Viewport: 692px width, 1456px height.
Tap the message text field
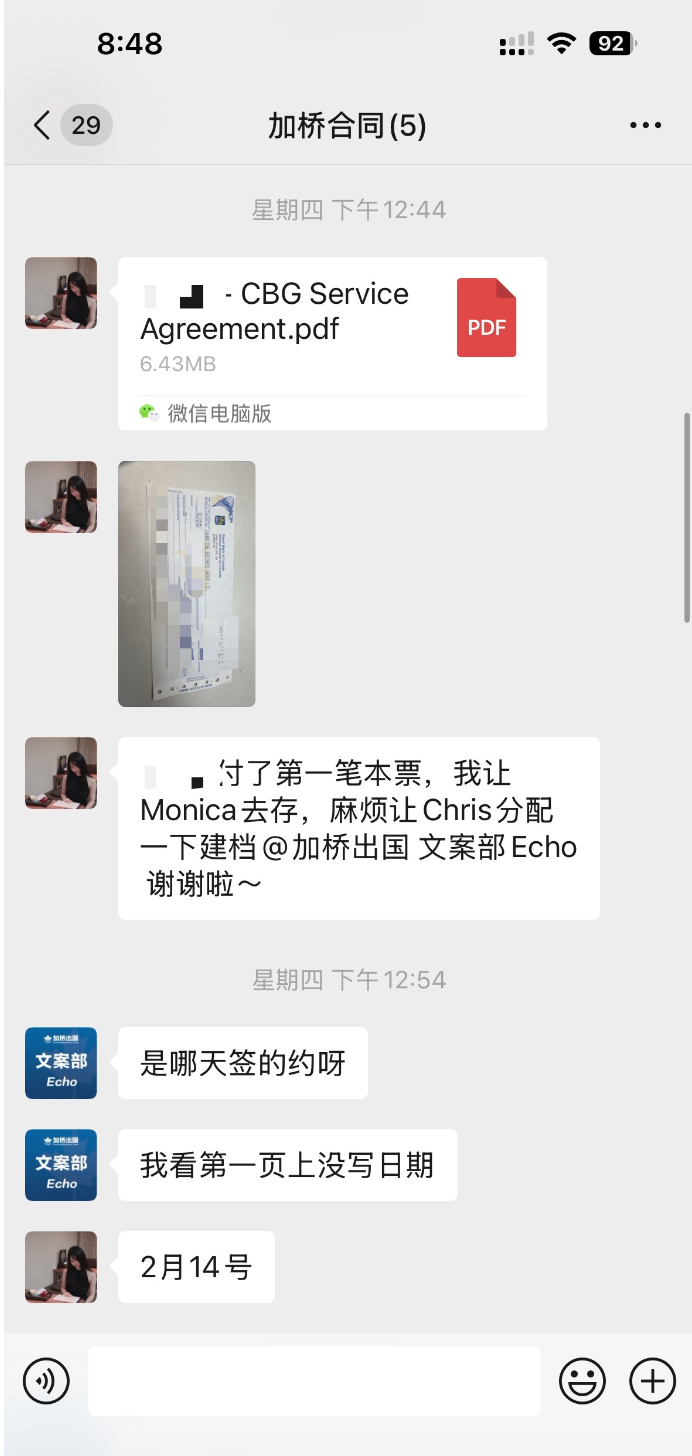pyautogui.click(x=314, y=1381)
